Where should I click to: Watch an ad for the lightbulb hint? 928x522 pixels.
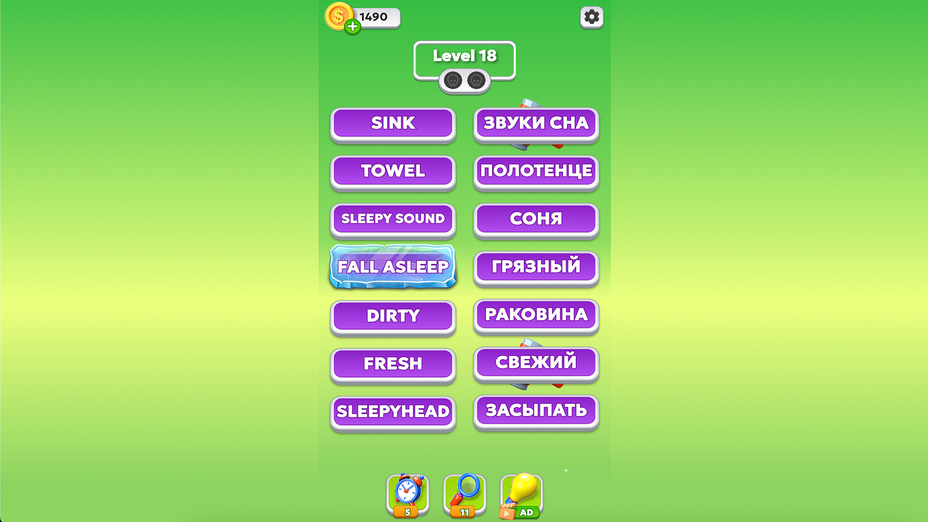click(521, 493)
